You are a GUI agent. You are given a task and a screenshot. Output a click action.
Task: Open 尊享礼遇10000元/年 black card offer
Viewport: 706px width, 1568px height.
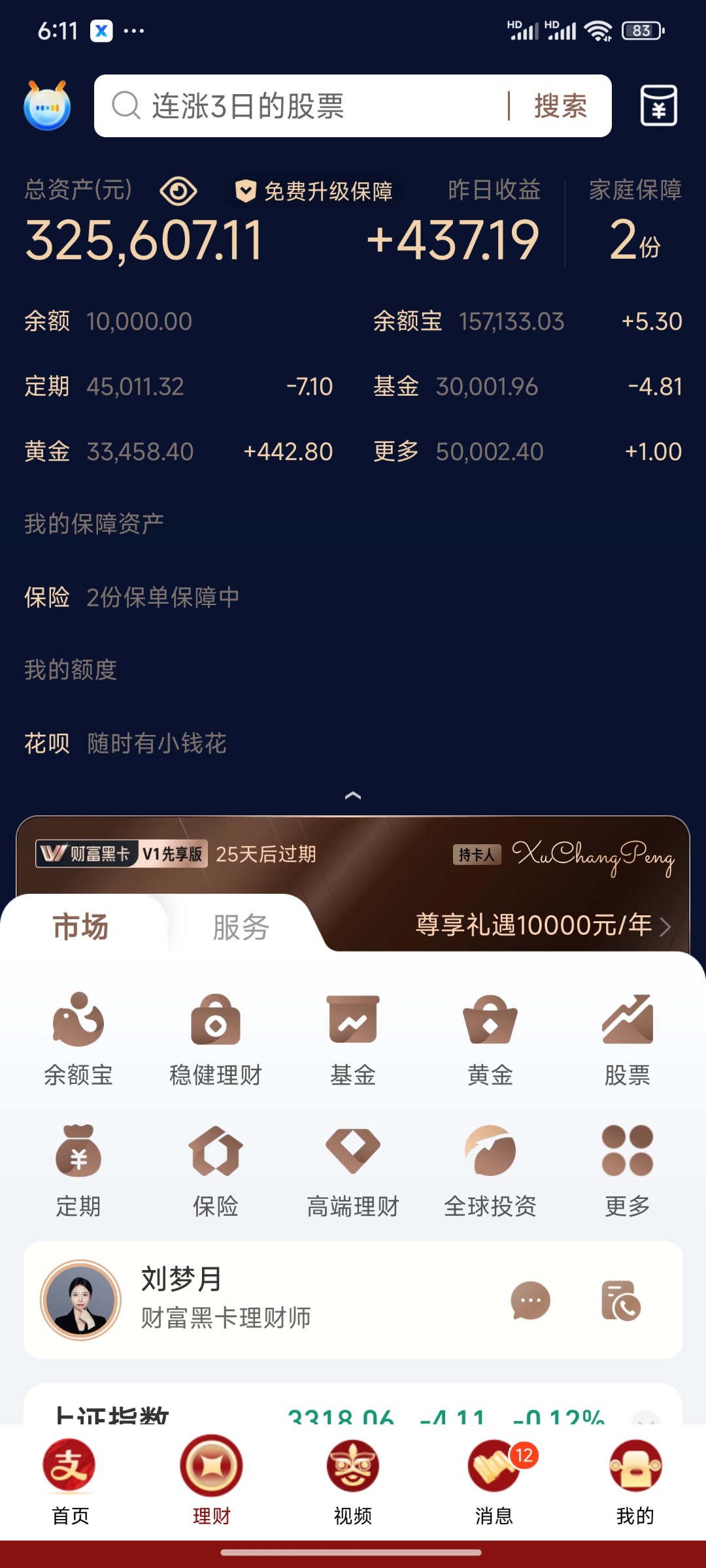(543, 925)
